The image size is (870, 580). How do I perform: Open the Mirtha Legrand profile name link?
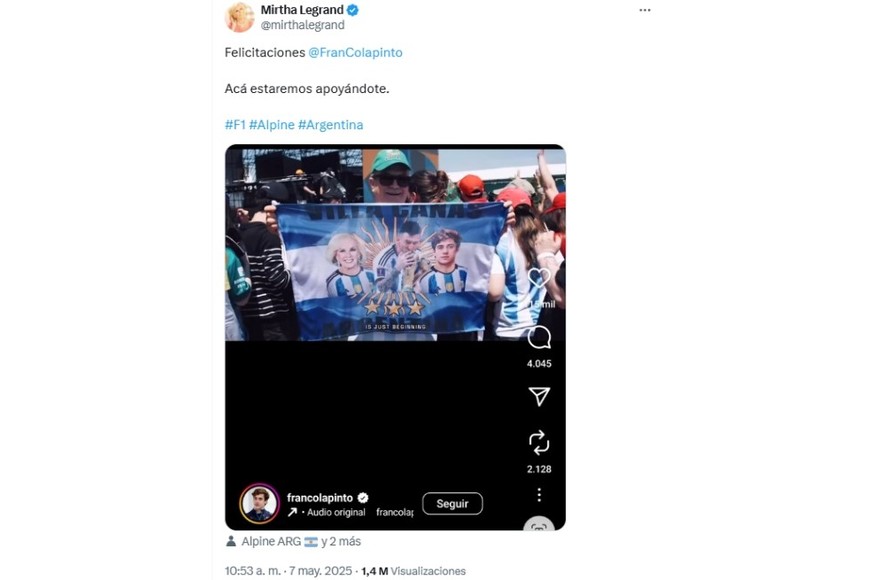(301, 10)
